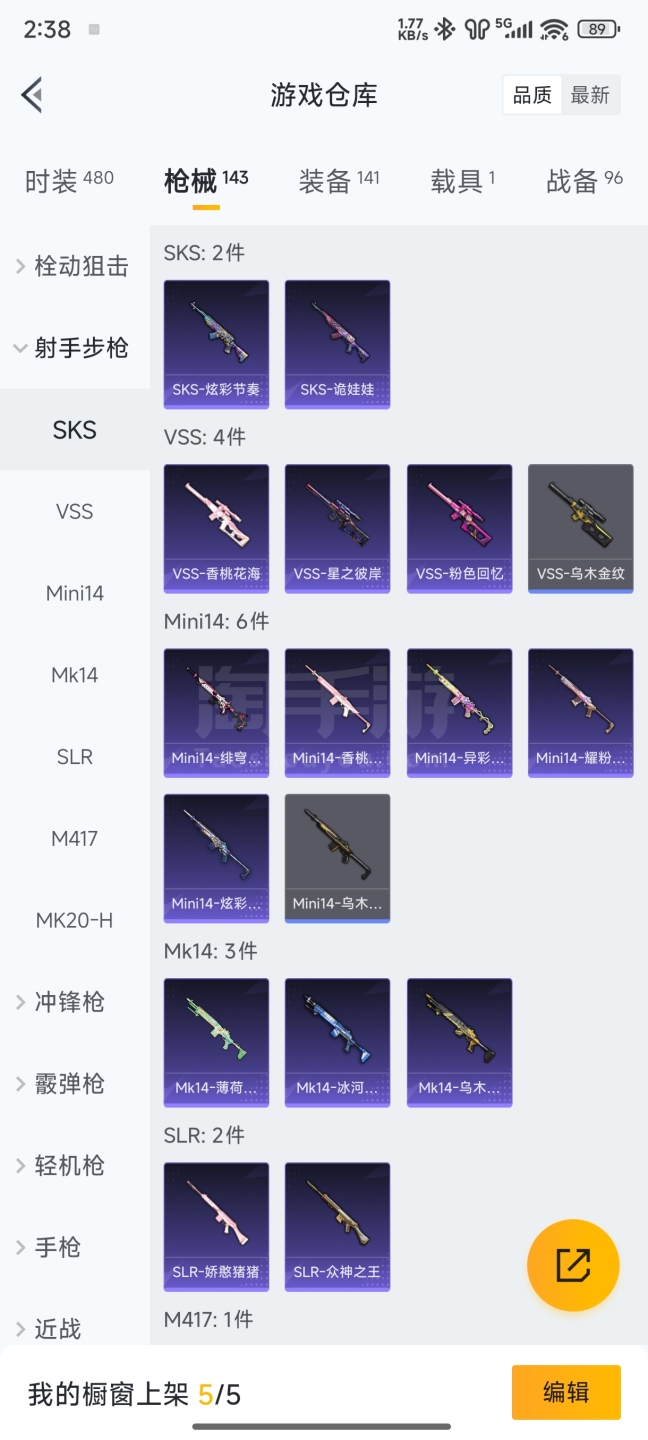Open the SKS-炫彩节奏 skin tile
The image size is (648, 1440).
tap(216, 344)
